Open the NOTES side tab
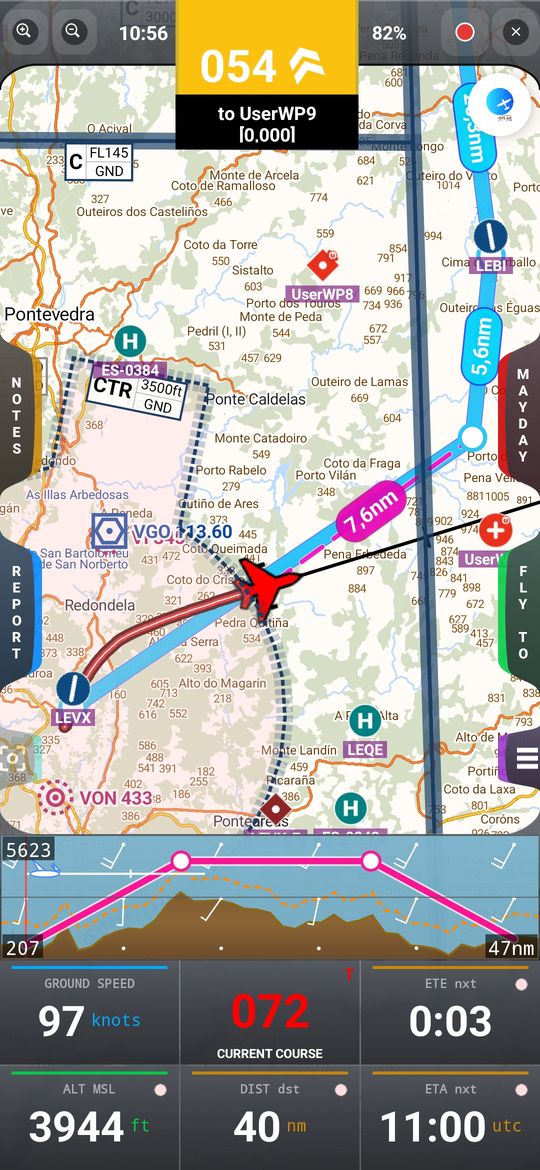Viewport: 540px width, 1170px height. point(17,415)
